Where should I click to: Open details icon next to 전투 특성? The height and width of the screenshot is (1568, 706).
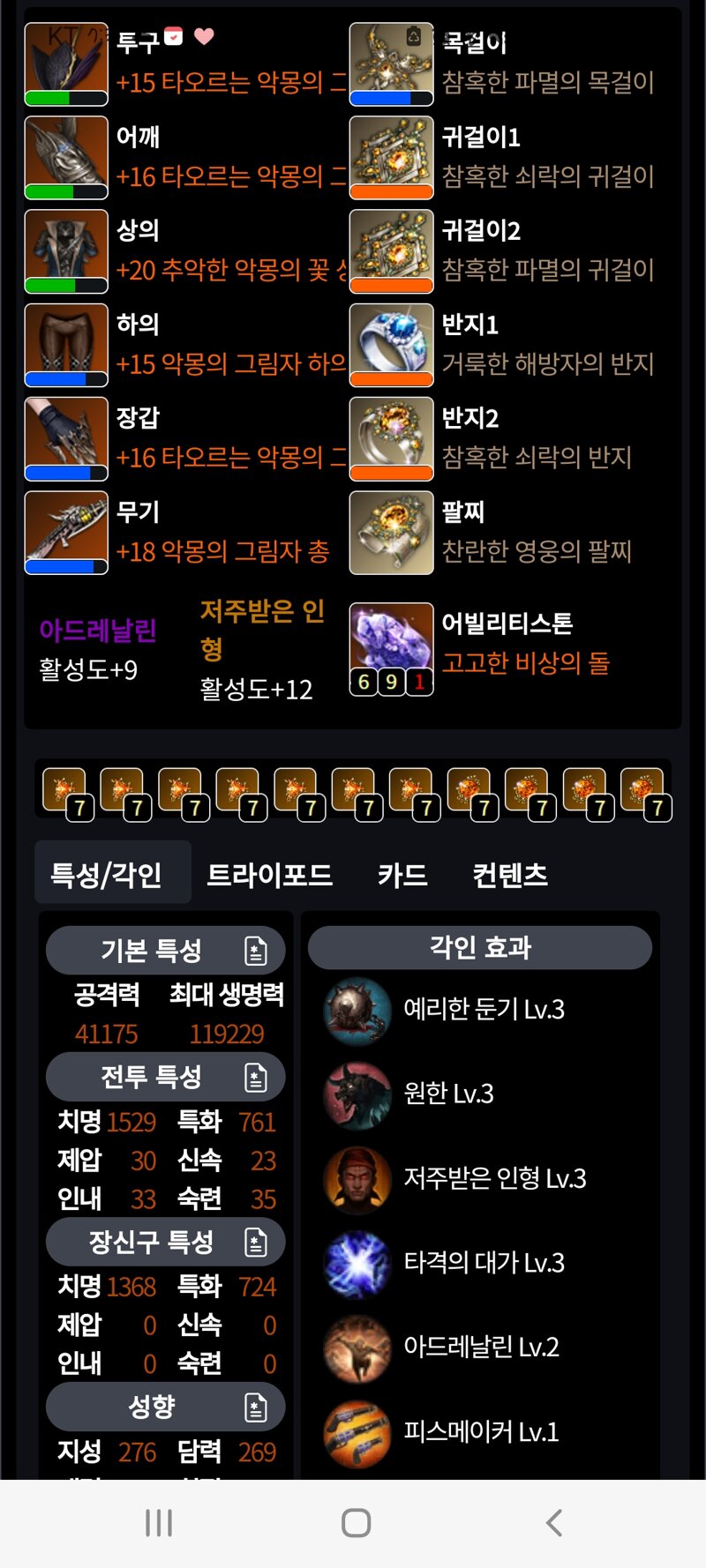click(255, 1077)
